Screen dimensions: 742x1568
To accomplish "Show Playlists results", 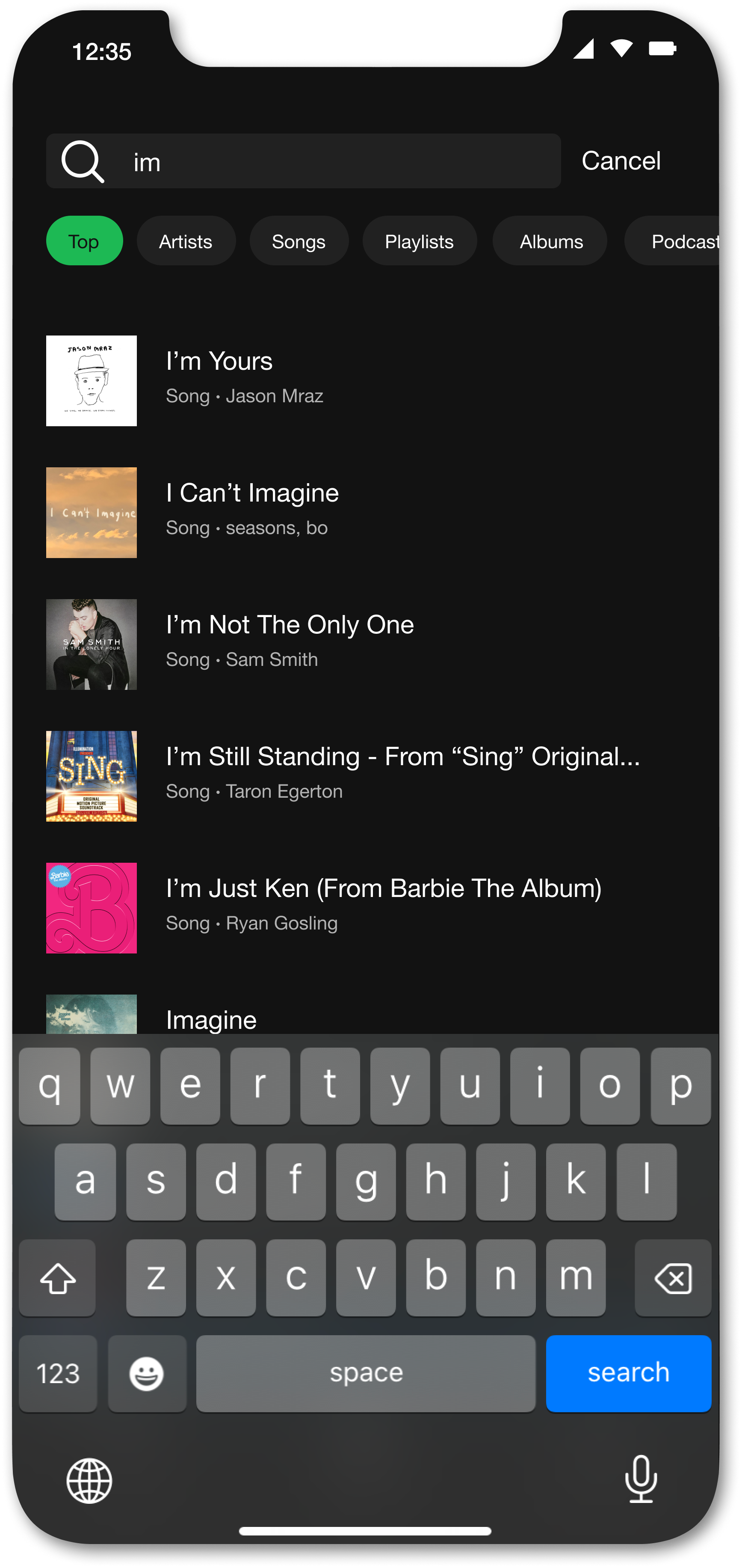I will 419,241.
